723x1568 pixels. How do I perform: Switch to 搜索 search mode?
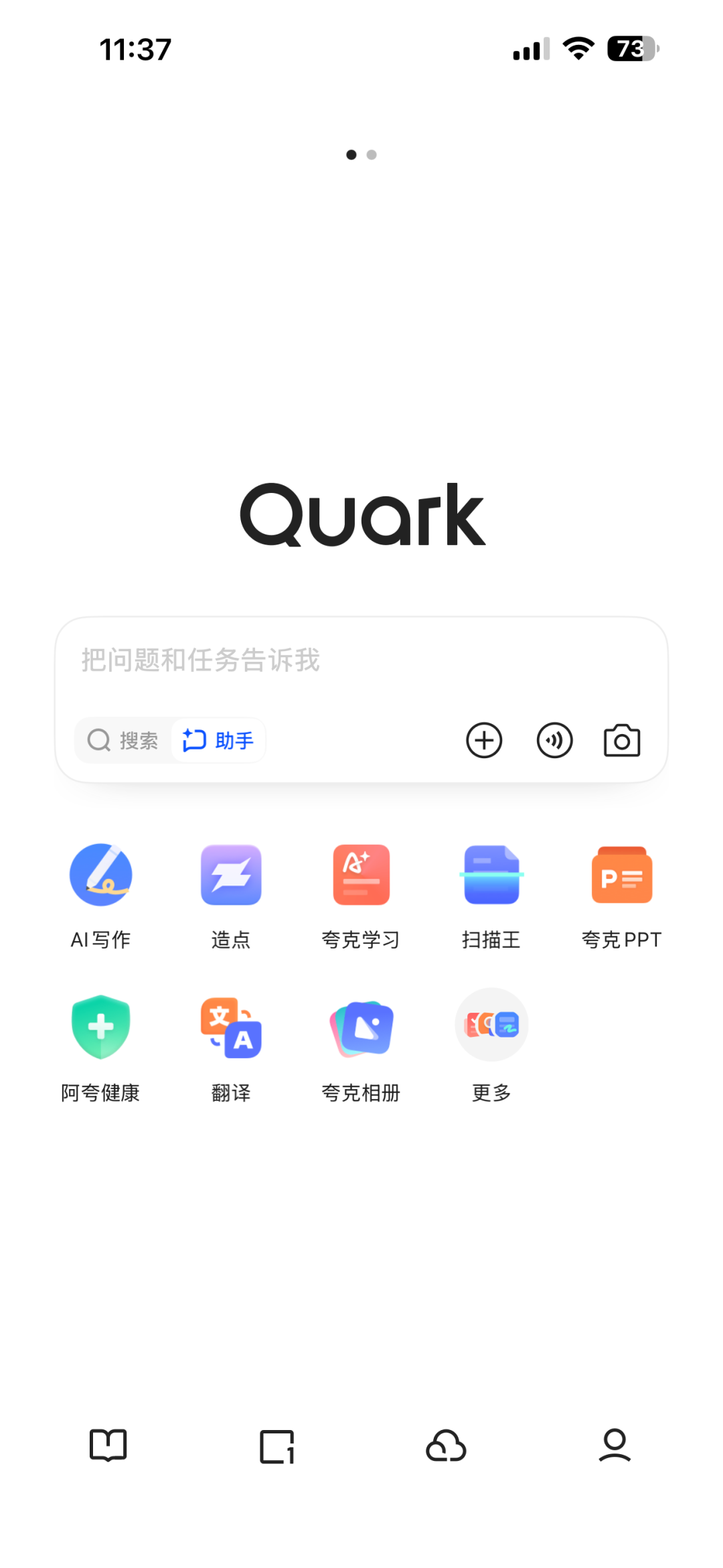click(124, 741)
